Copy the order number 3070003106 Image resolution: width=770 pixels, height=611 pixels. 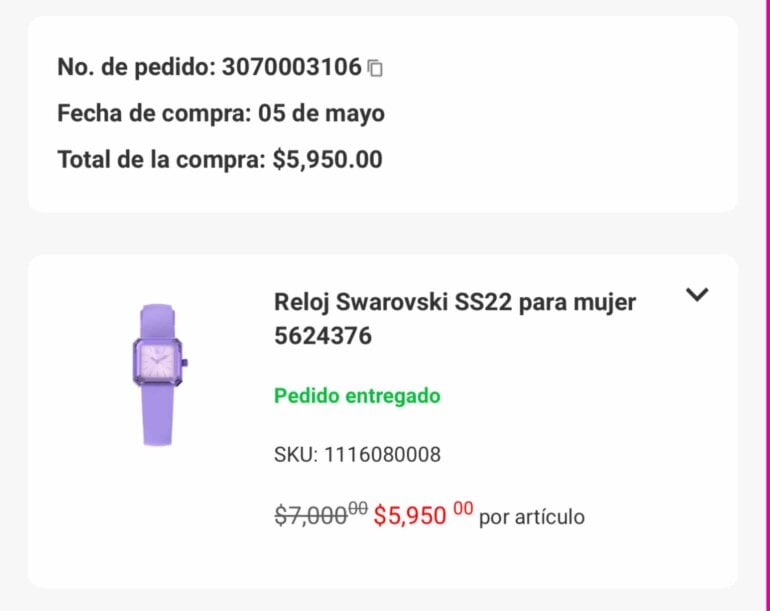point(375,68)
